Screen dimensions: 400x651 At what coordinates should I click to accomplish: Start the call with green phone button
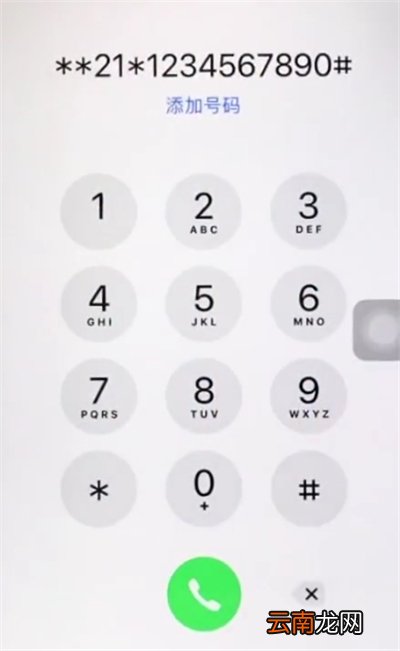204,594
